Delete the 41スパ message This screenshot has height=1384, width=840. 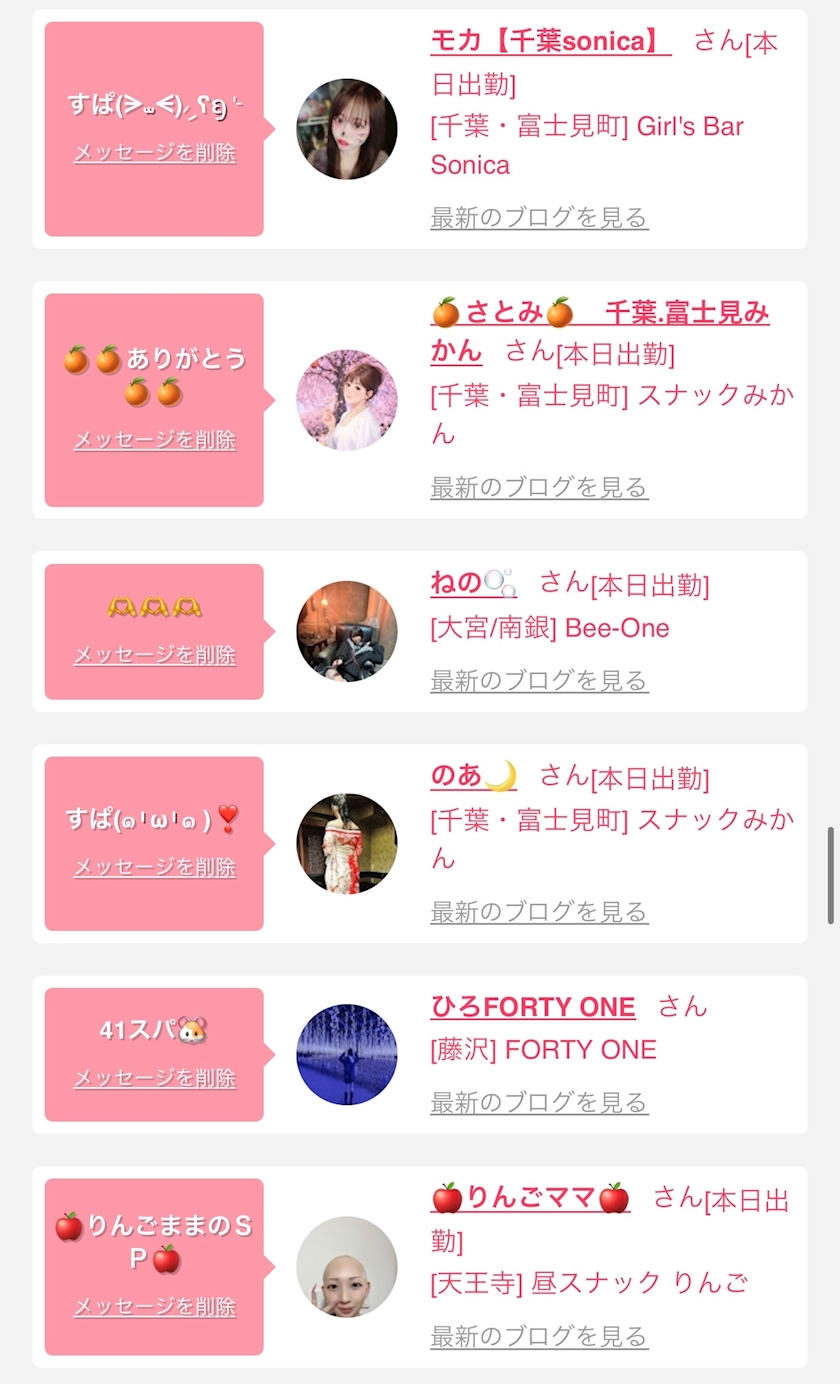point(155,1079)
